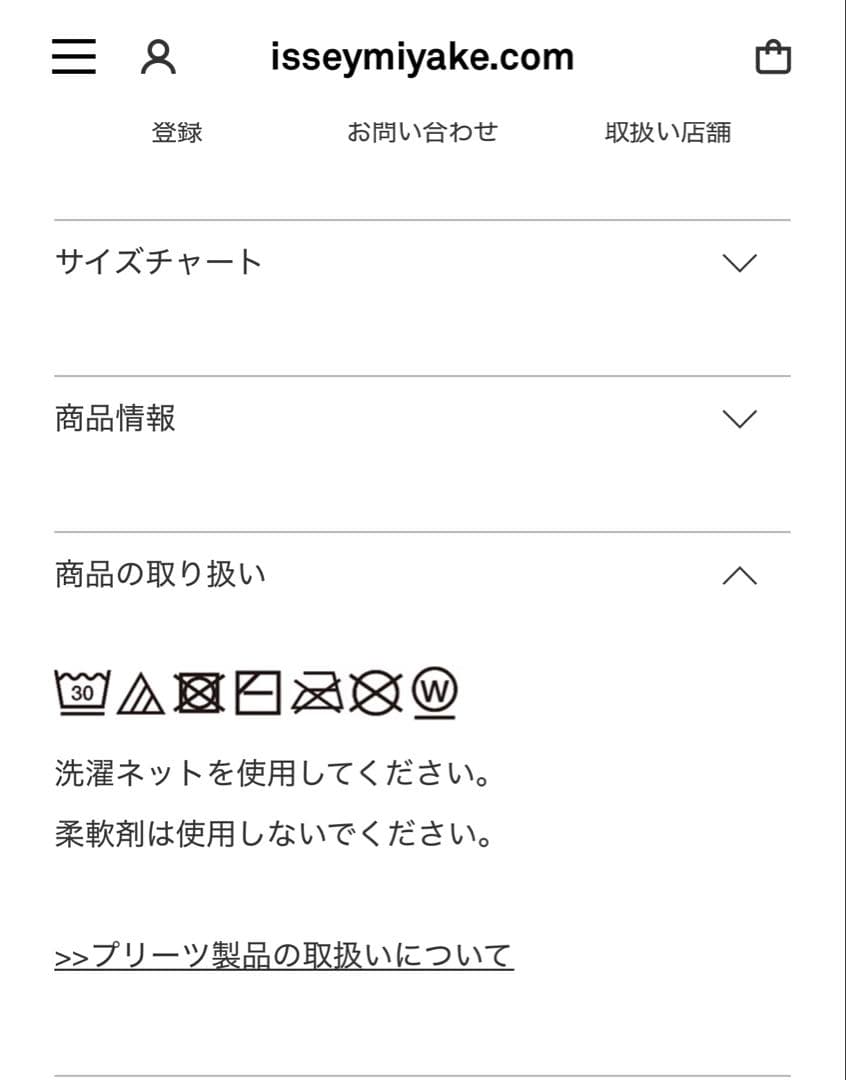Open お問い合わせ contact page
Viewport: 846px width, 1080px height.
coord(422,132)
